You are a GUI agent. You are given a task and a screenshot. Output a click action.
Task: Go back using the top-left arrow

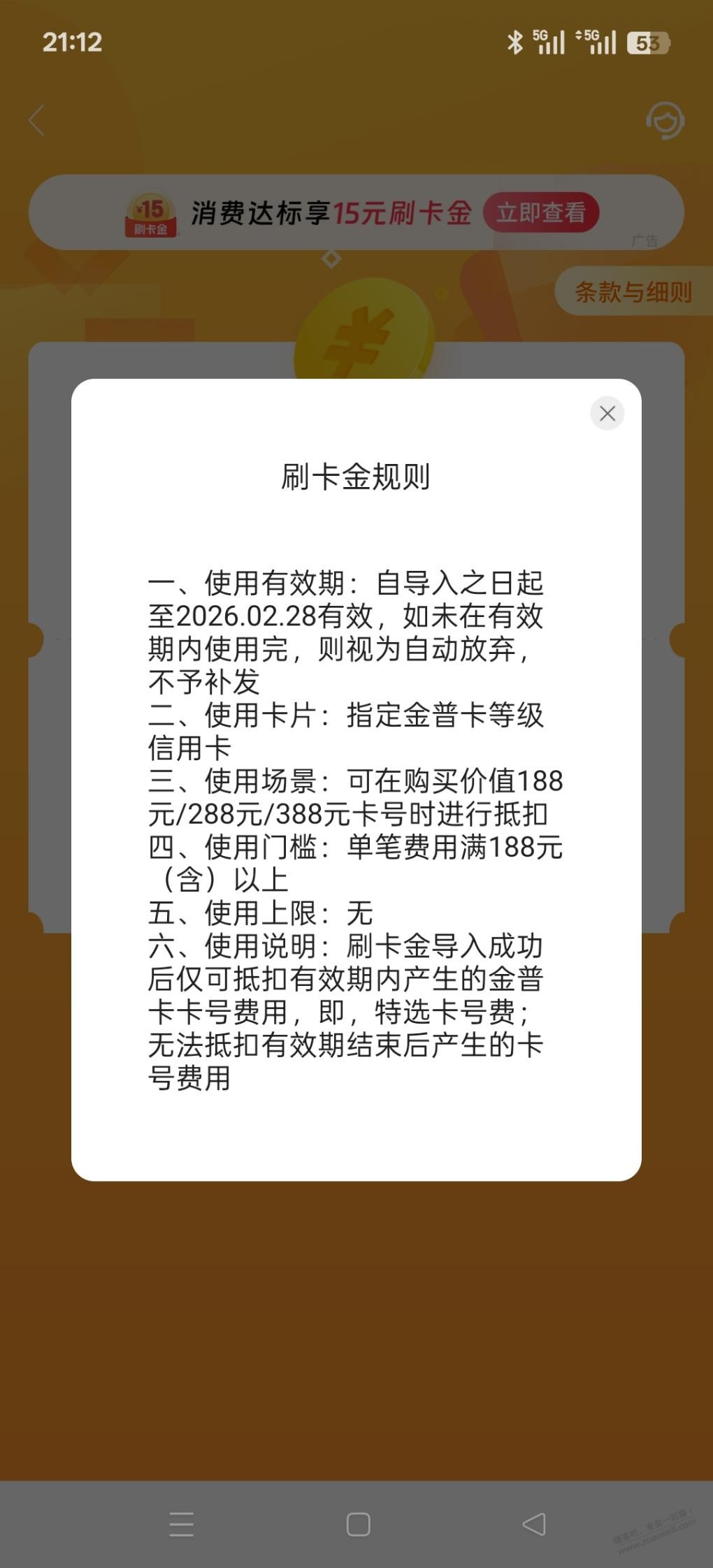tap(37, 120)
